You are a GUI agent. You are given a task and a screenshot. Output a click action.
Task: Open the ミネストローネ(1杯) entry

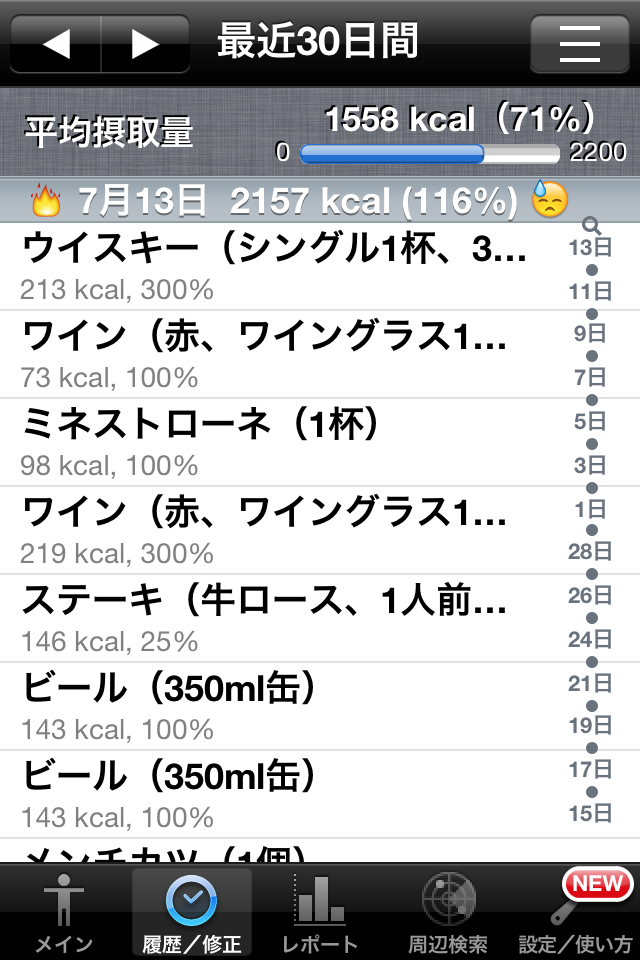[x=280, y=442]
